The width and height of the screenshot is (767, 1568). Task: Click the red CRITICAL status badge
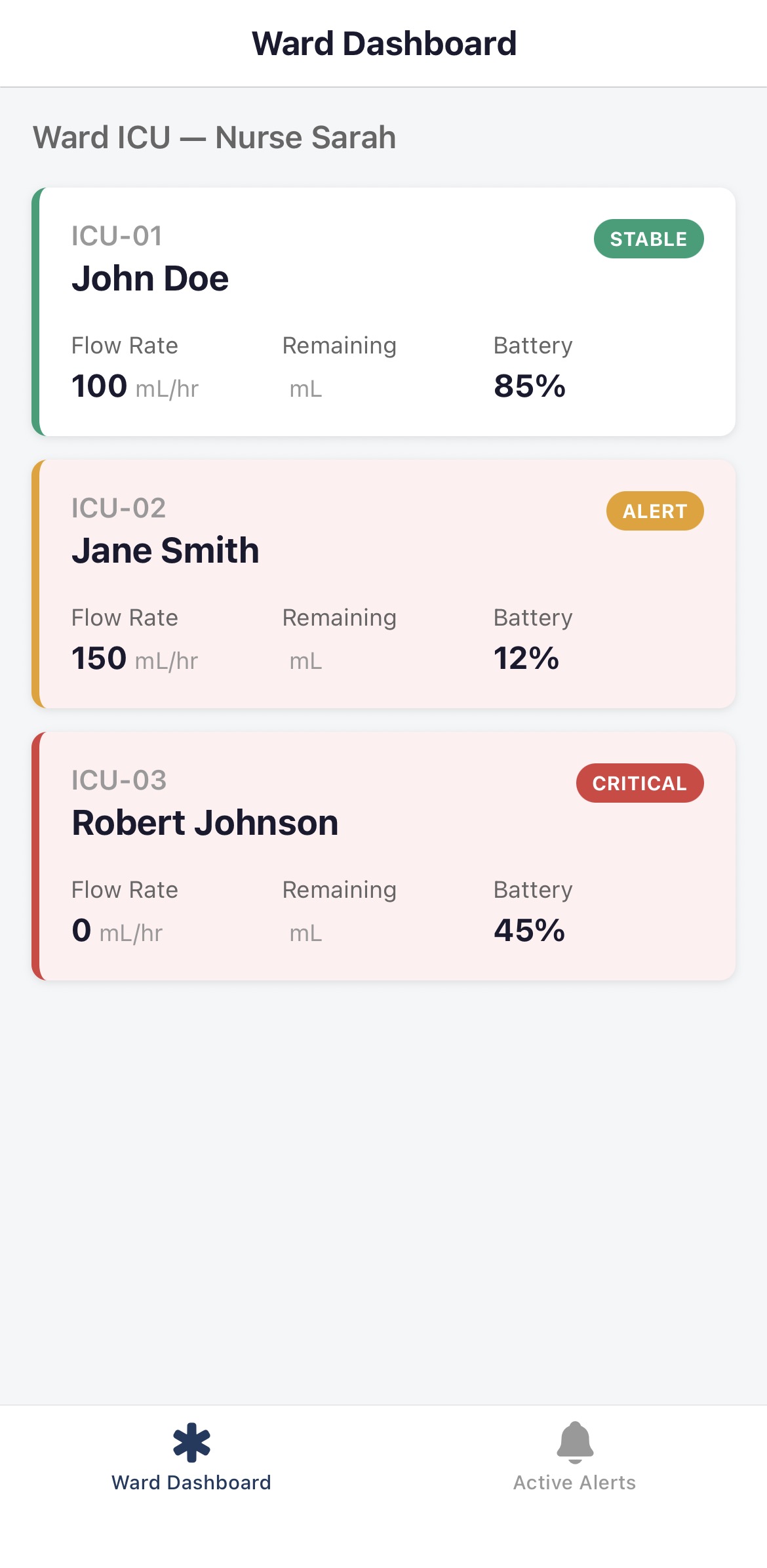point(639,783)
